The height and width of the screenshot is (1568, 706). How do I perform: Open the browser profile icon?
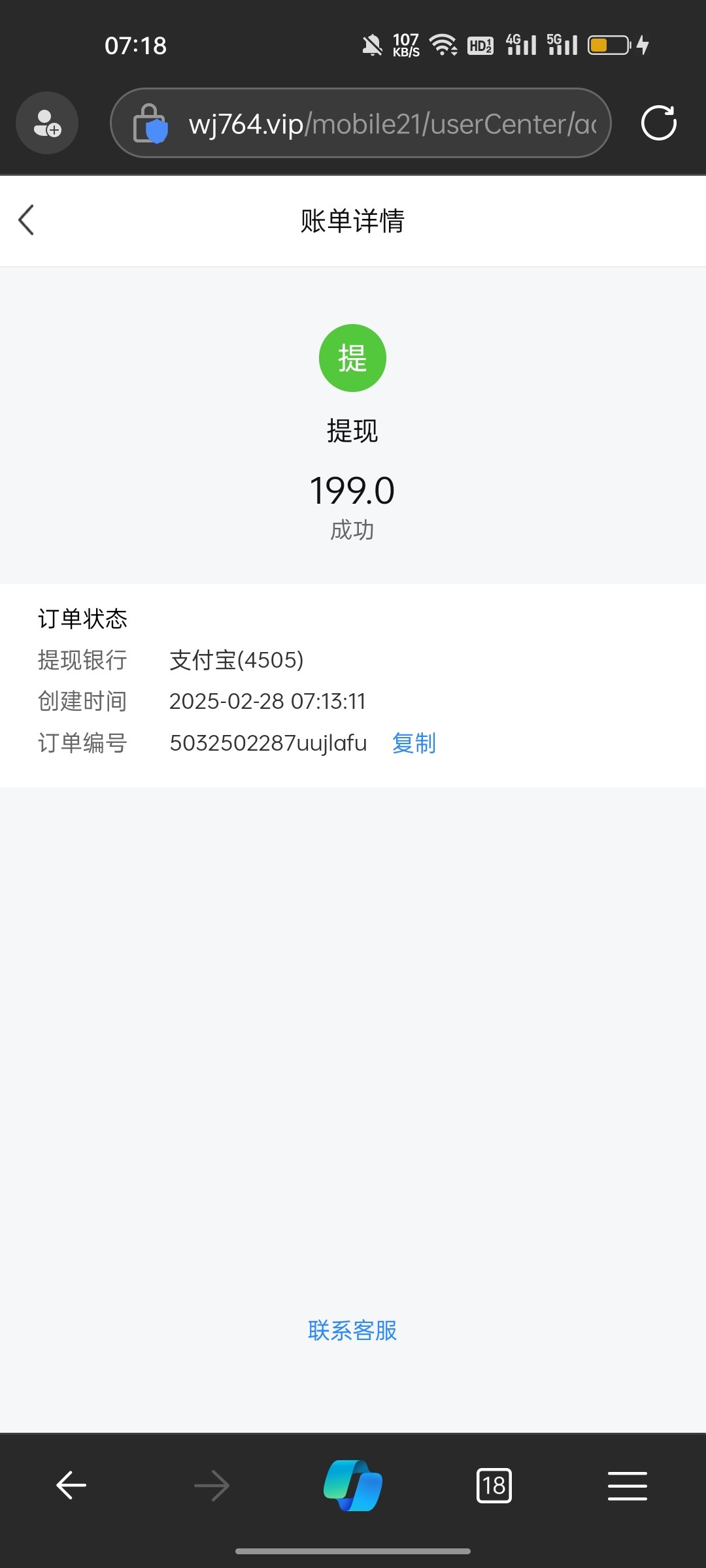47,123
